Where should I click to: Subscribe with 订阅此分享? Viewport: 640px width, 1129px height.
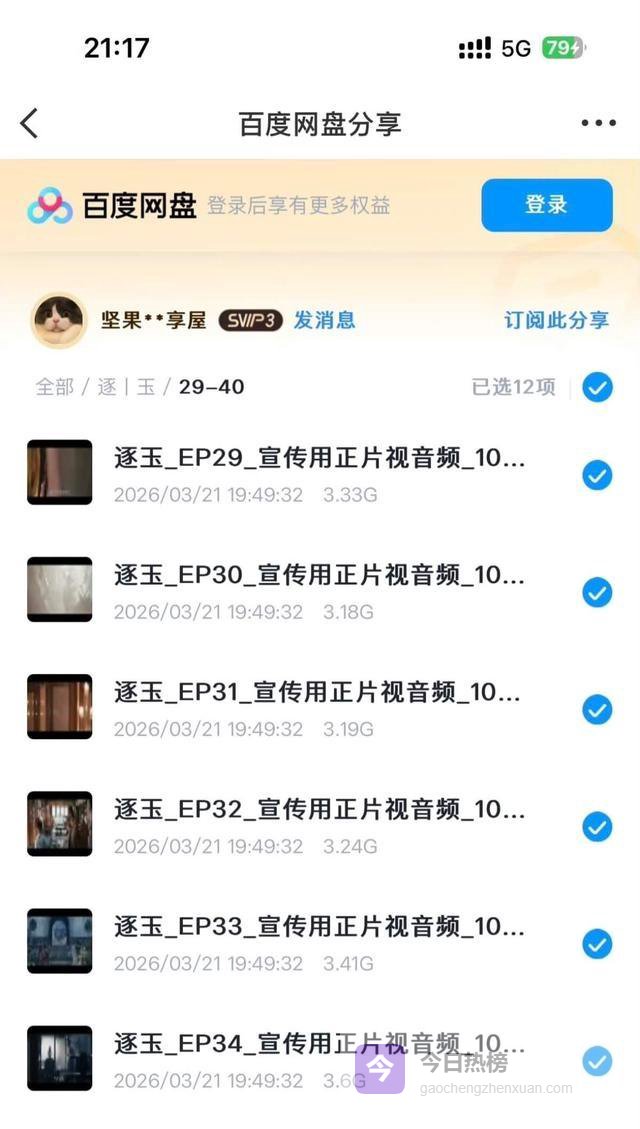(556, 320)
